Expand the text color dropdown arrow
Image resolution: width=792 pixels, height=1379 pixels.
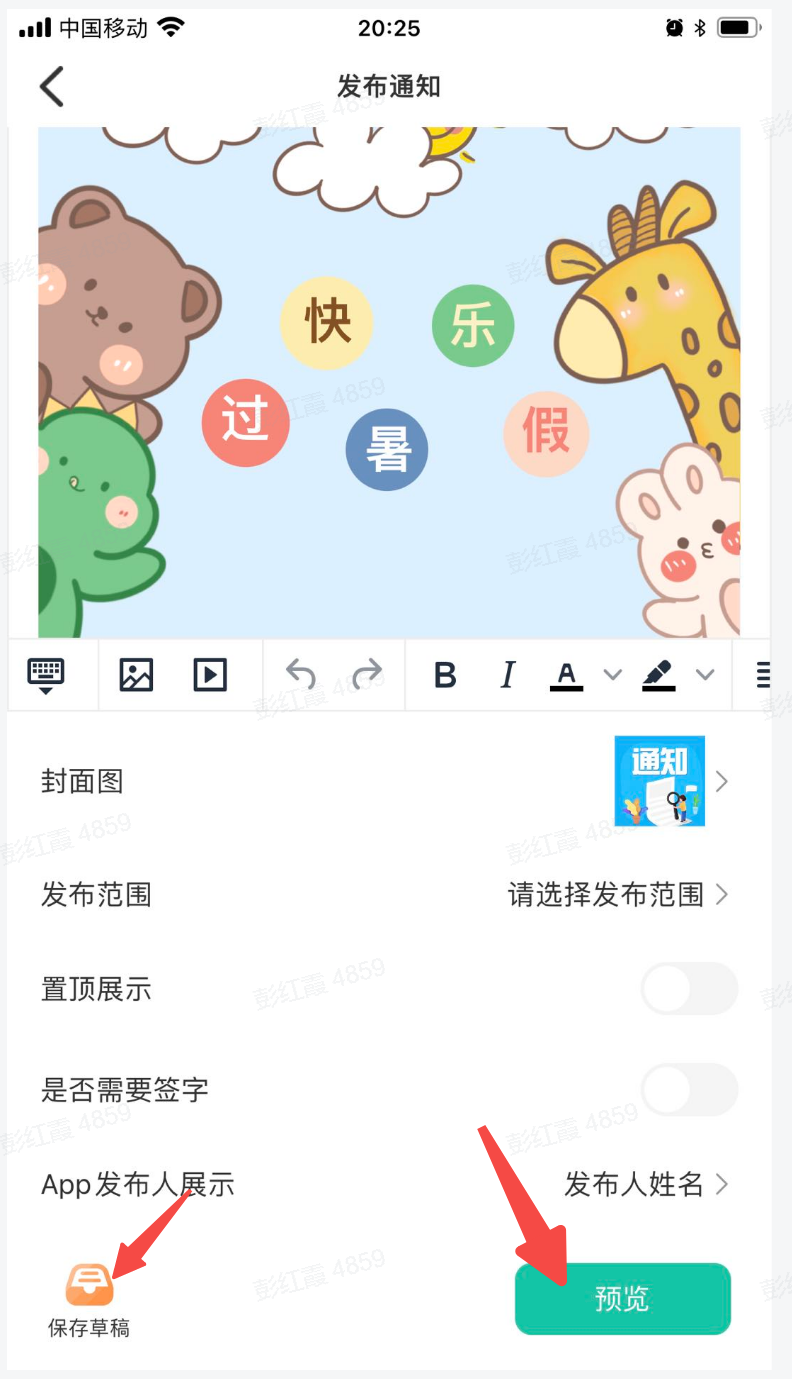coord(613,675)
